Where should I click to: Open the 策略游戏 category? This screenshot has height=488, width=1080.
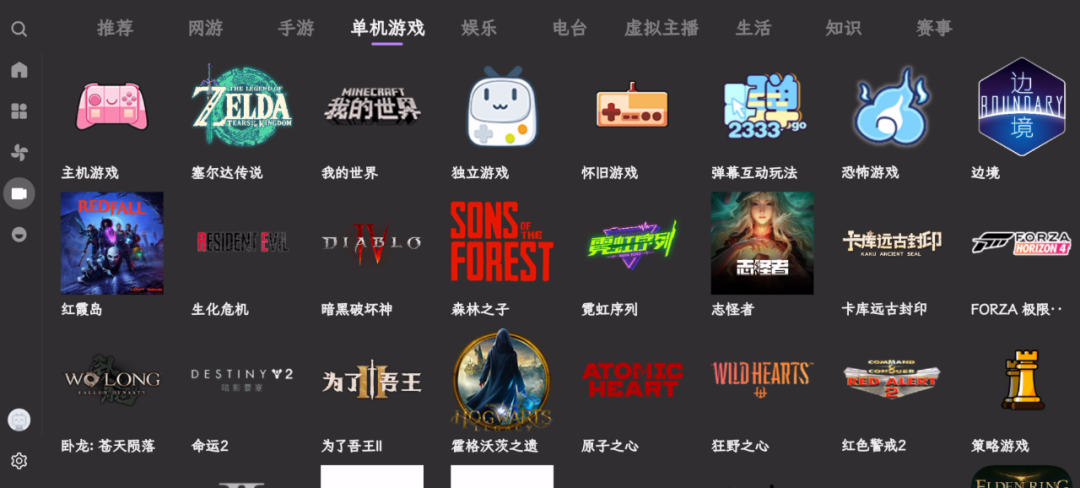pos(1022,380)
